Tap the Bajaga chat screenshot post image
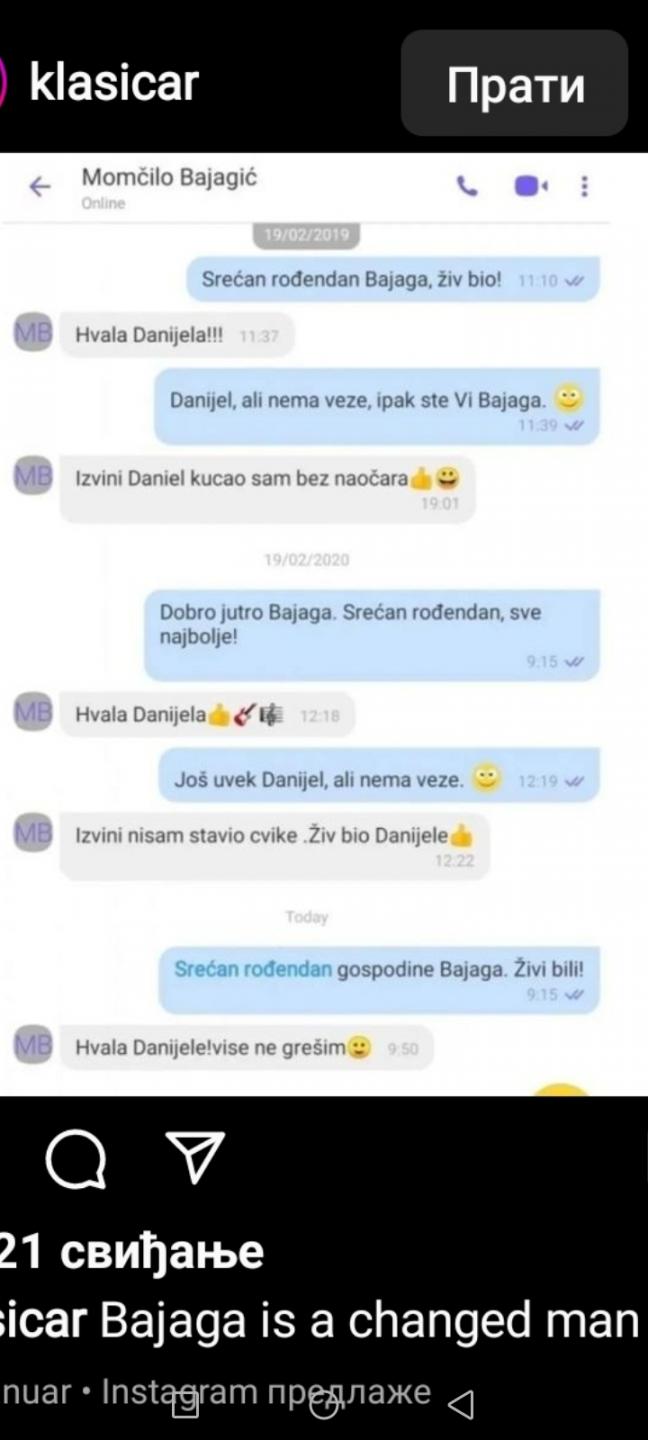The height and width of the screenshot is (1440, 648). point(324,625)
